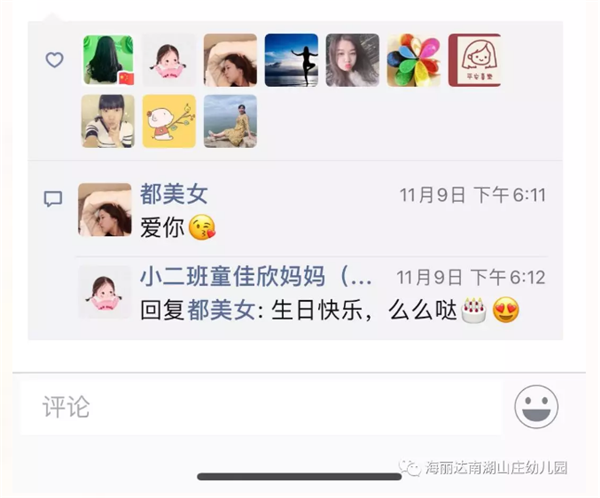Tap 都美女's avatar beside her comment
The width and height of the screenshot is (600, 498).
pyautogui.click(x=105, y=210)
